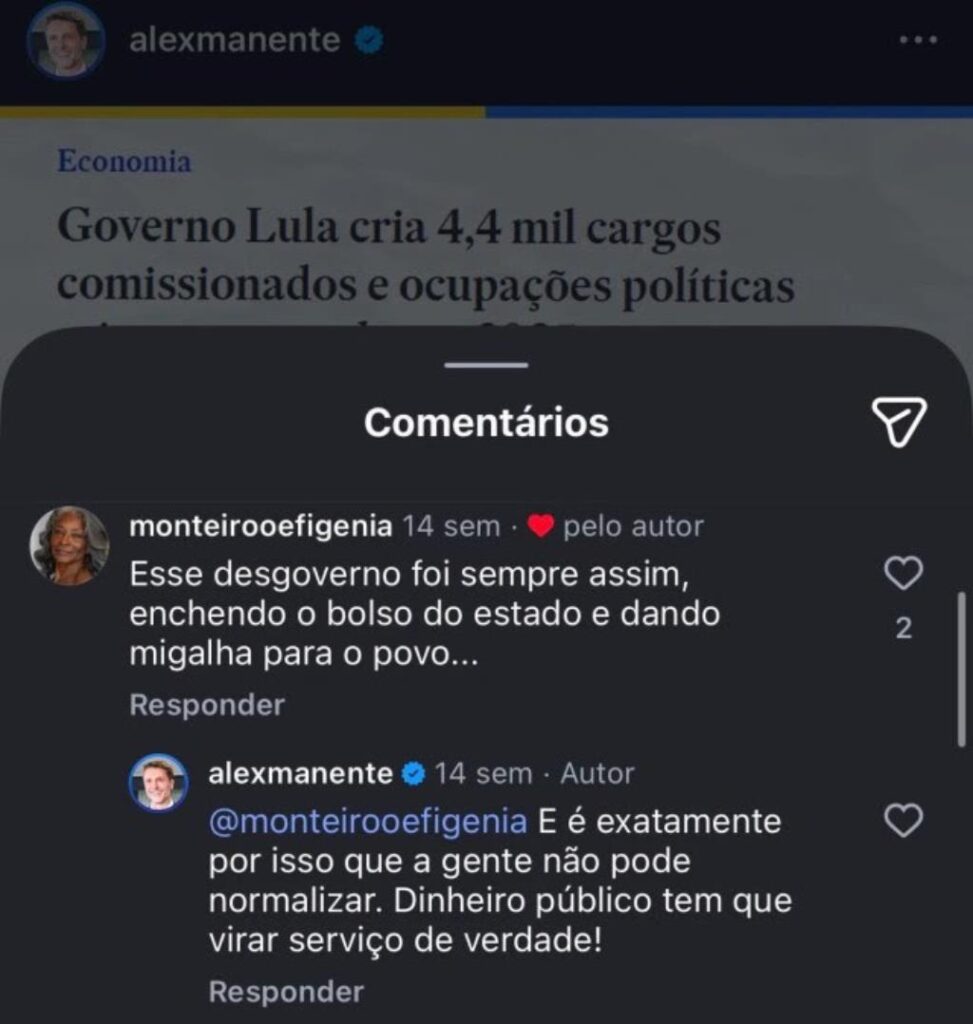The image size is (973, 1024).
Task: Like monteirooefigenia's comment
Action: tap(904, 574)
